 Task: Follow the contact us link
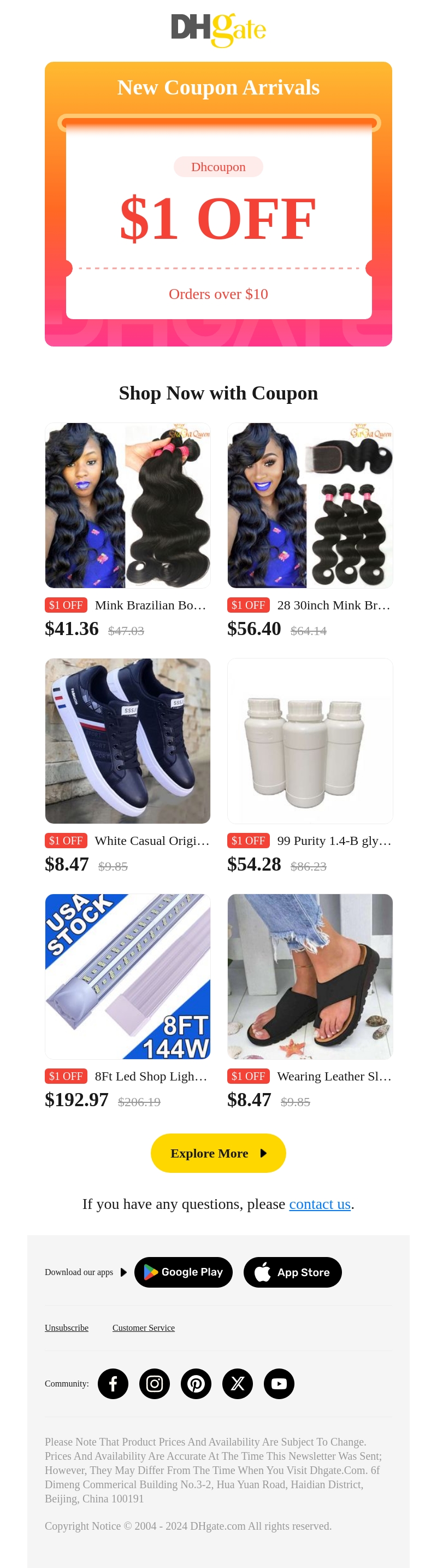tap(320, 1204)
